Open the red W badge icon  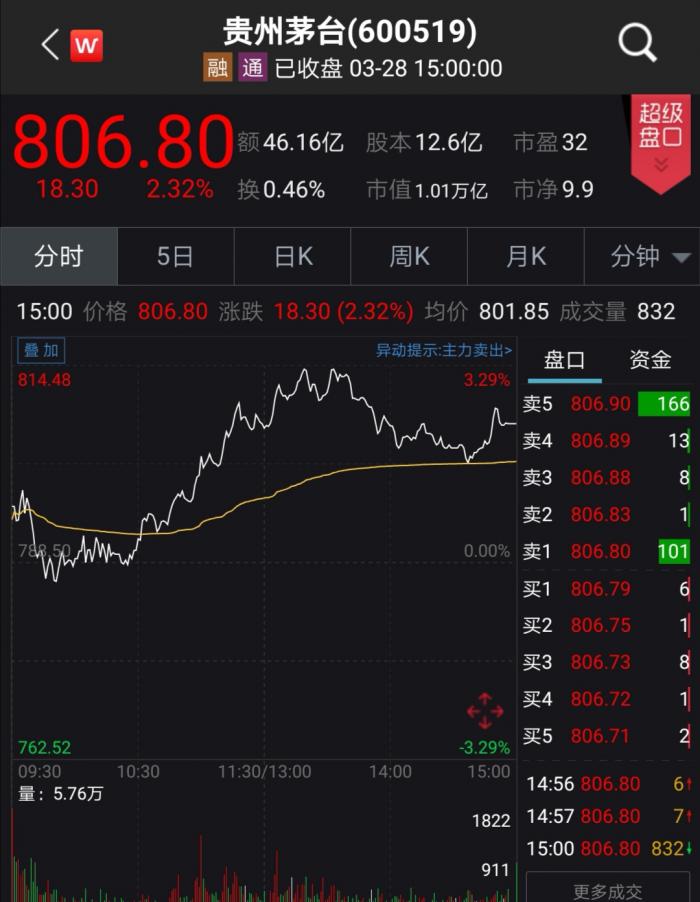pos(87,45)
